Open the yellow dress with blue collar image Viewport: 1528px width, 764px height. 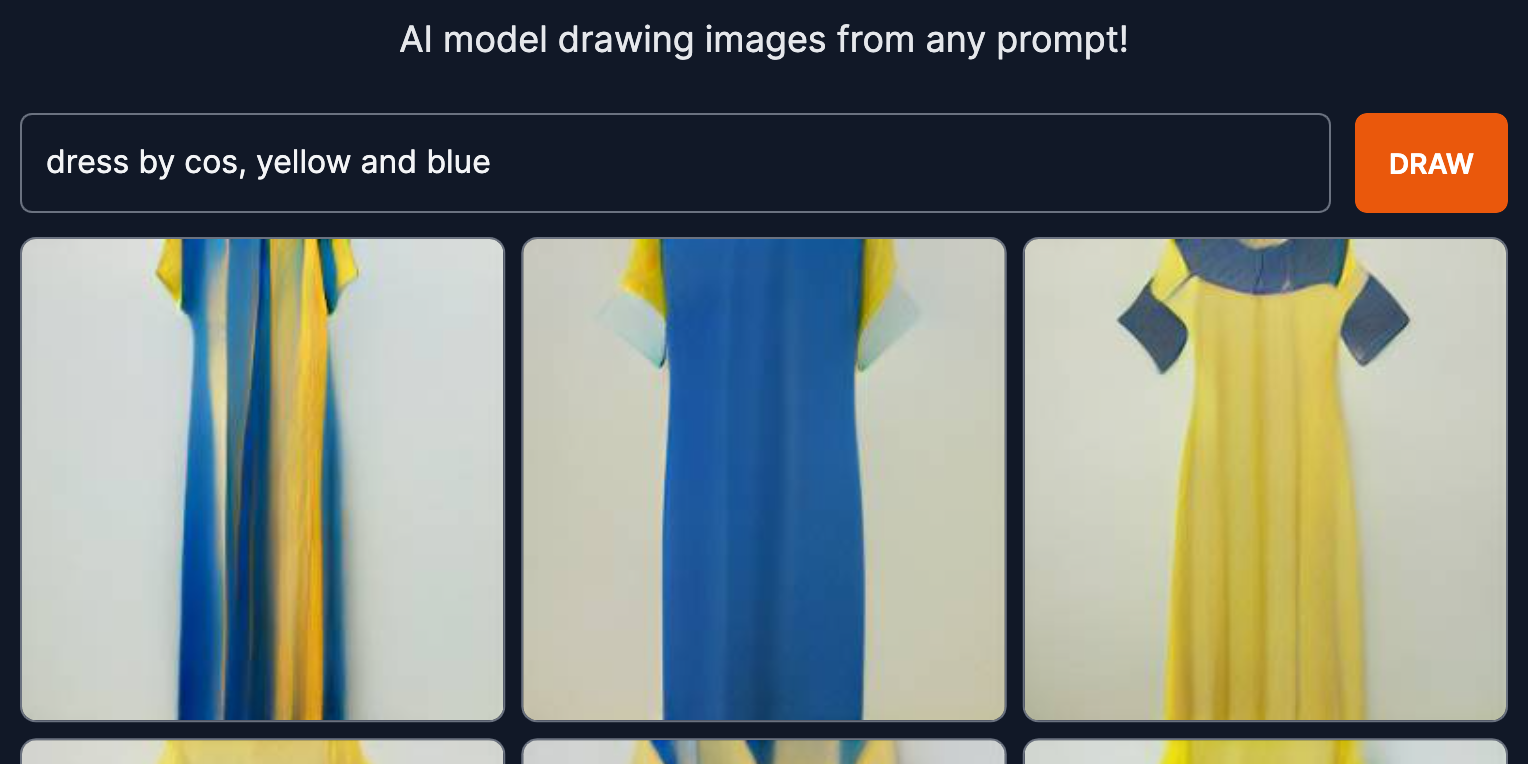pyautogui.click(x=1265, y=479)
